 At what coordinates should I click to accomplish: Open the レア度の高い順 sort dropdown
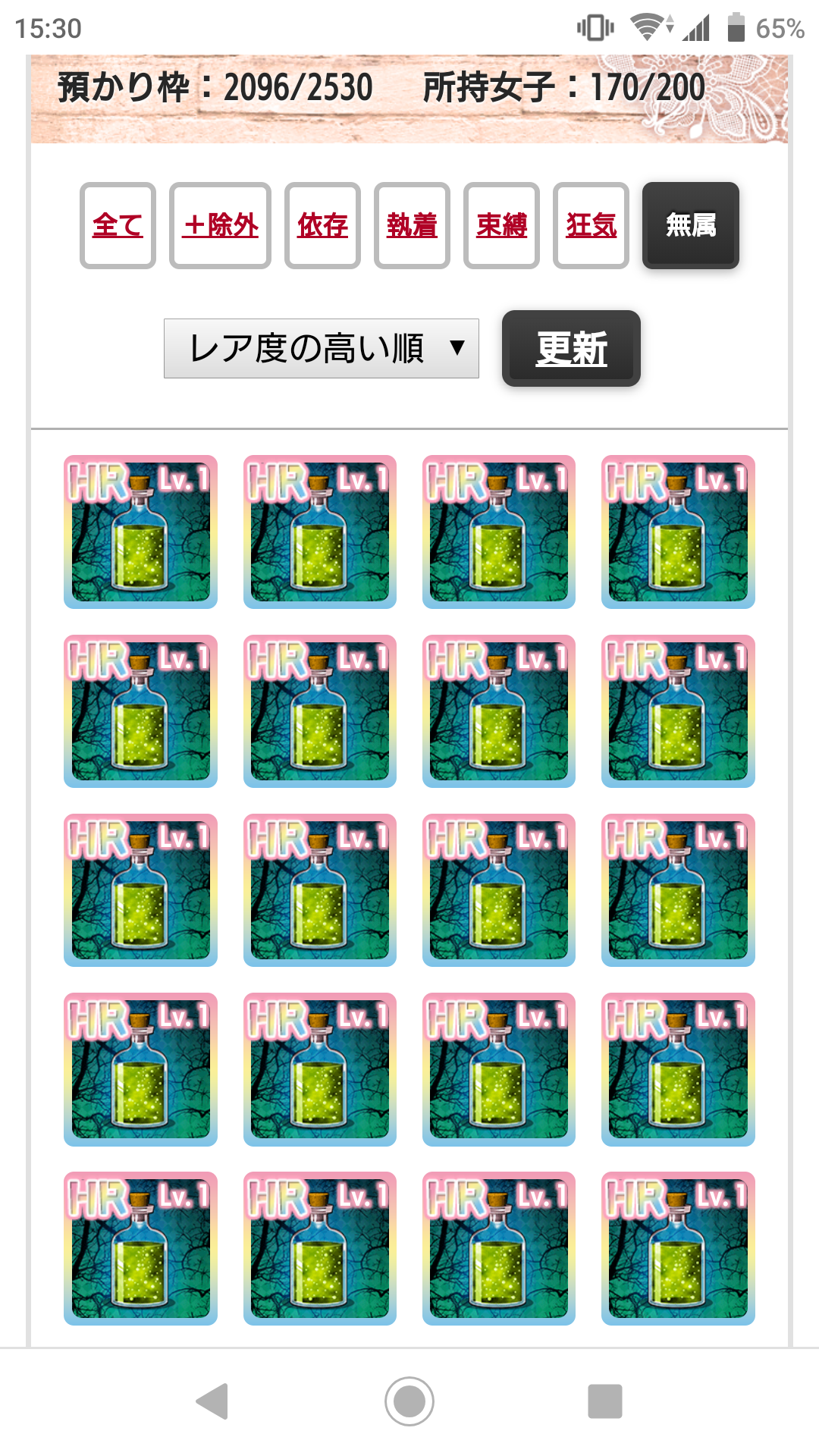[x=321, y=349]
